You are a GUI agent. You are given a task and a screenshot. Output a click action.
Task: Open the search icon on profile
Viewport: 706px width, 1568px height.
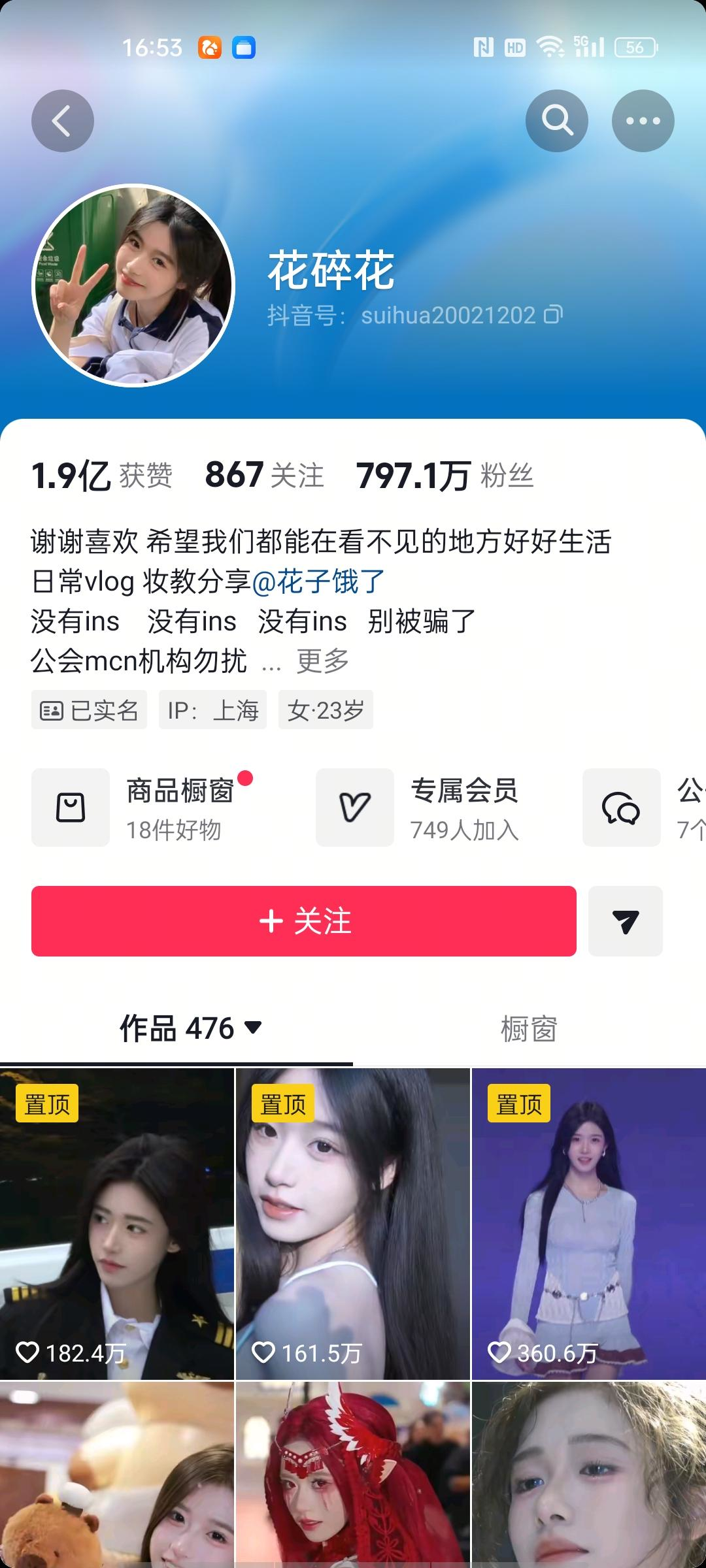point(556,122)
